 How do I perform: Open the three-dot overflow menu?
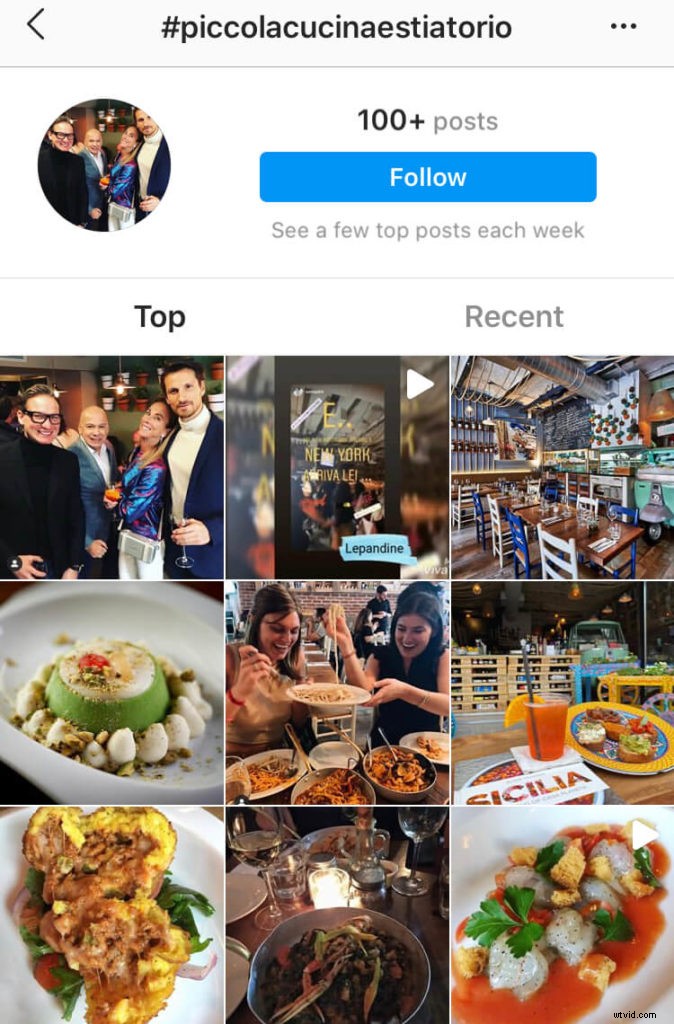point(623,27)
